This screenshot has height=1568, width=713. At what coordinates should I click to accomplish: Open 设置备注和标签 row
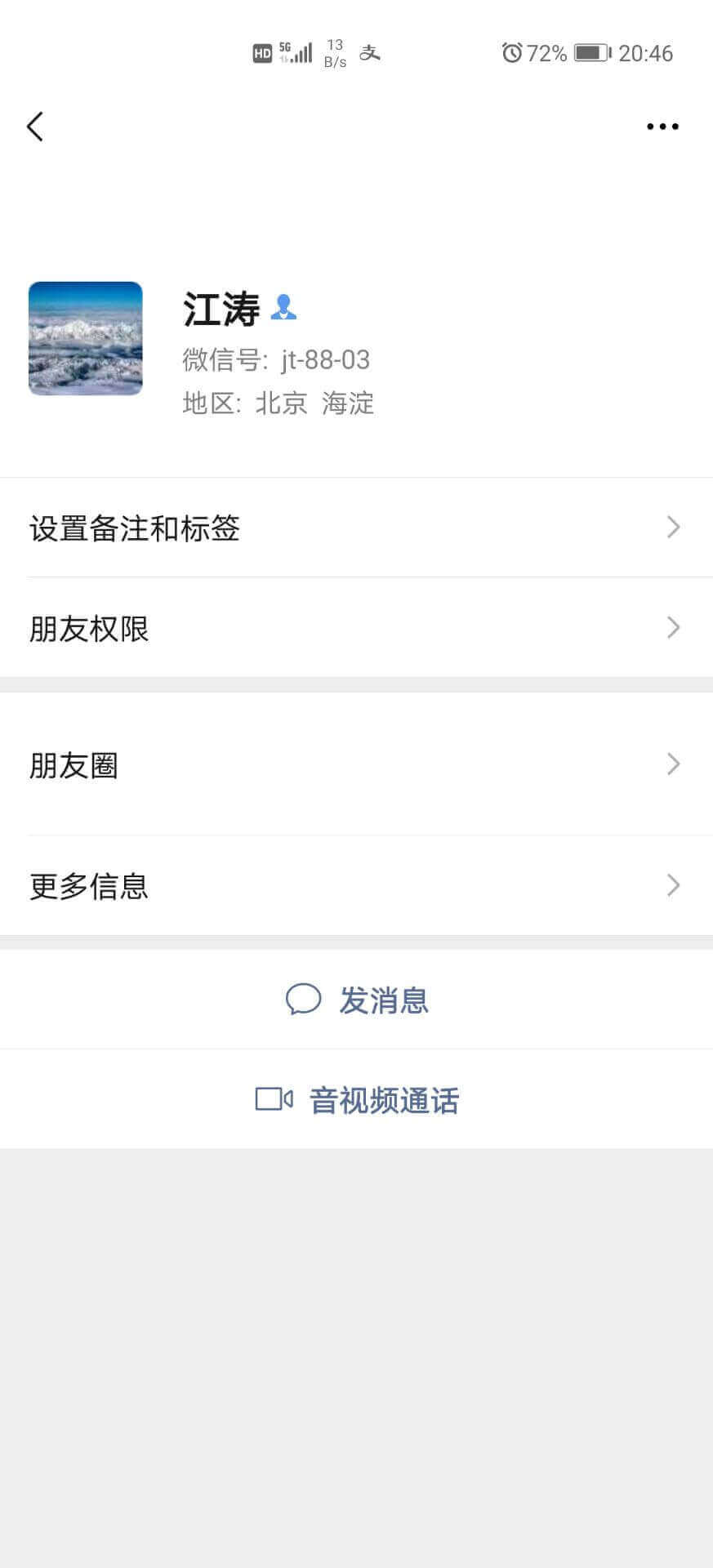[x=356, y=528]
